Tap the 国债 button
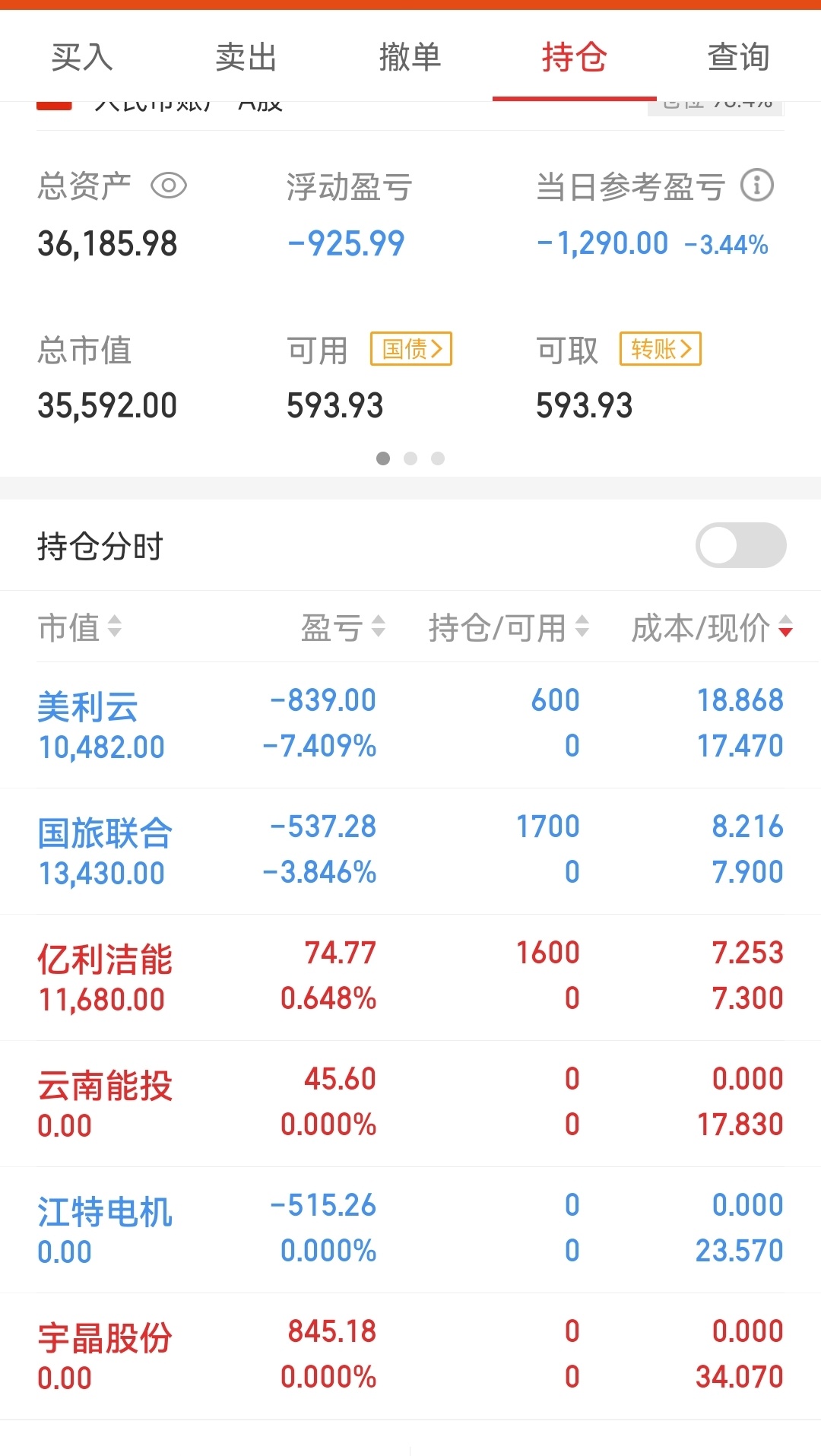 pos(411,349)
